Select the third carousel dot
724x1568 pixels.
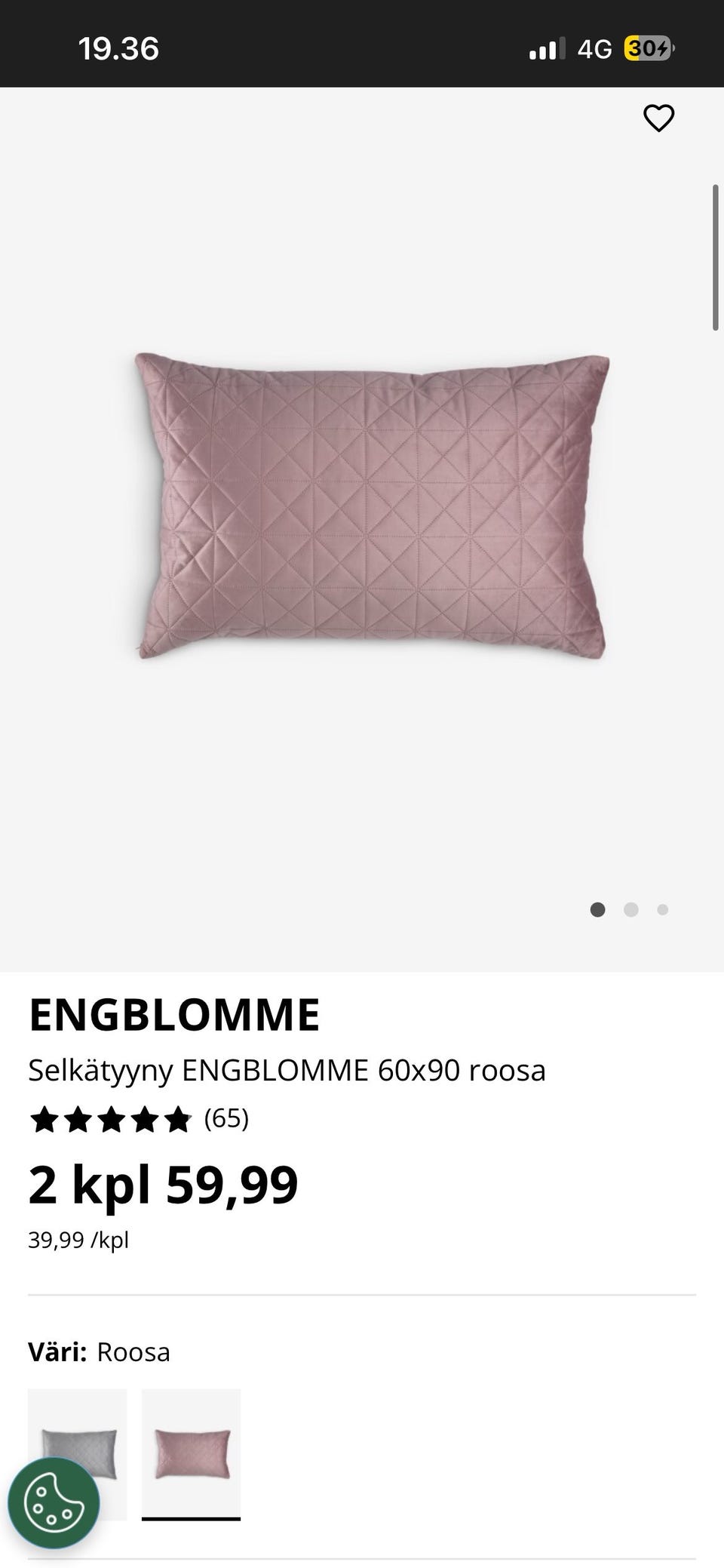(662, 910)
